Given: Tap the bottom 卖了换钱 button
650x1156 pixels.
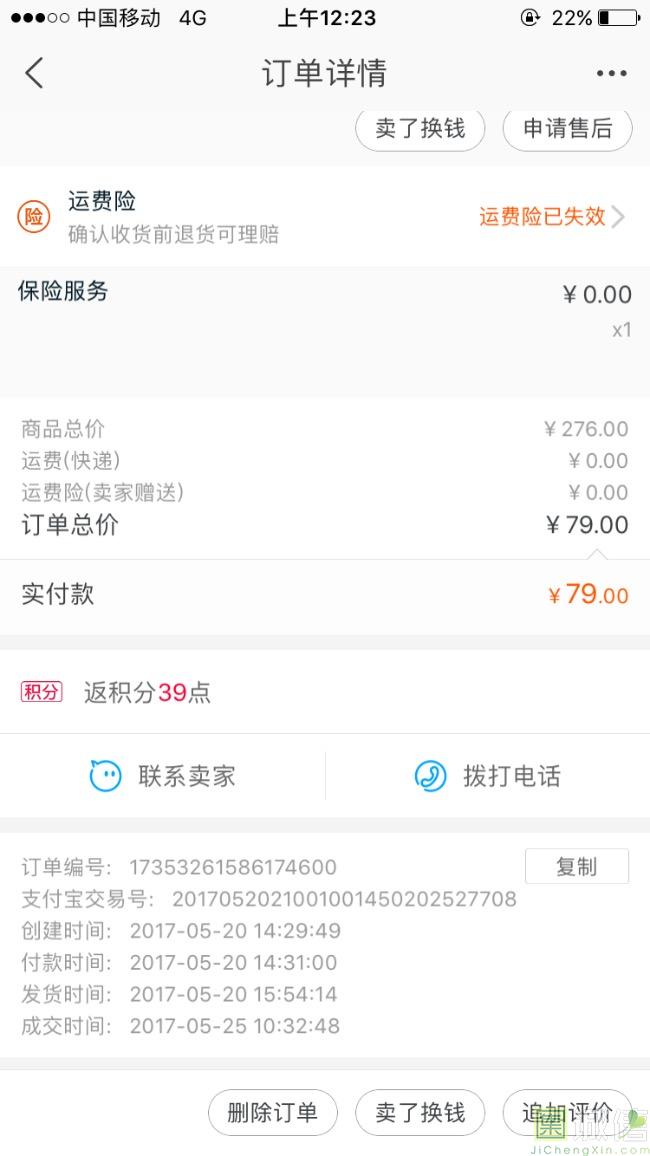Looking at the screenshot, I should click(x=420, y=1113).
